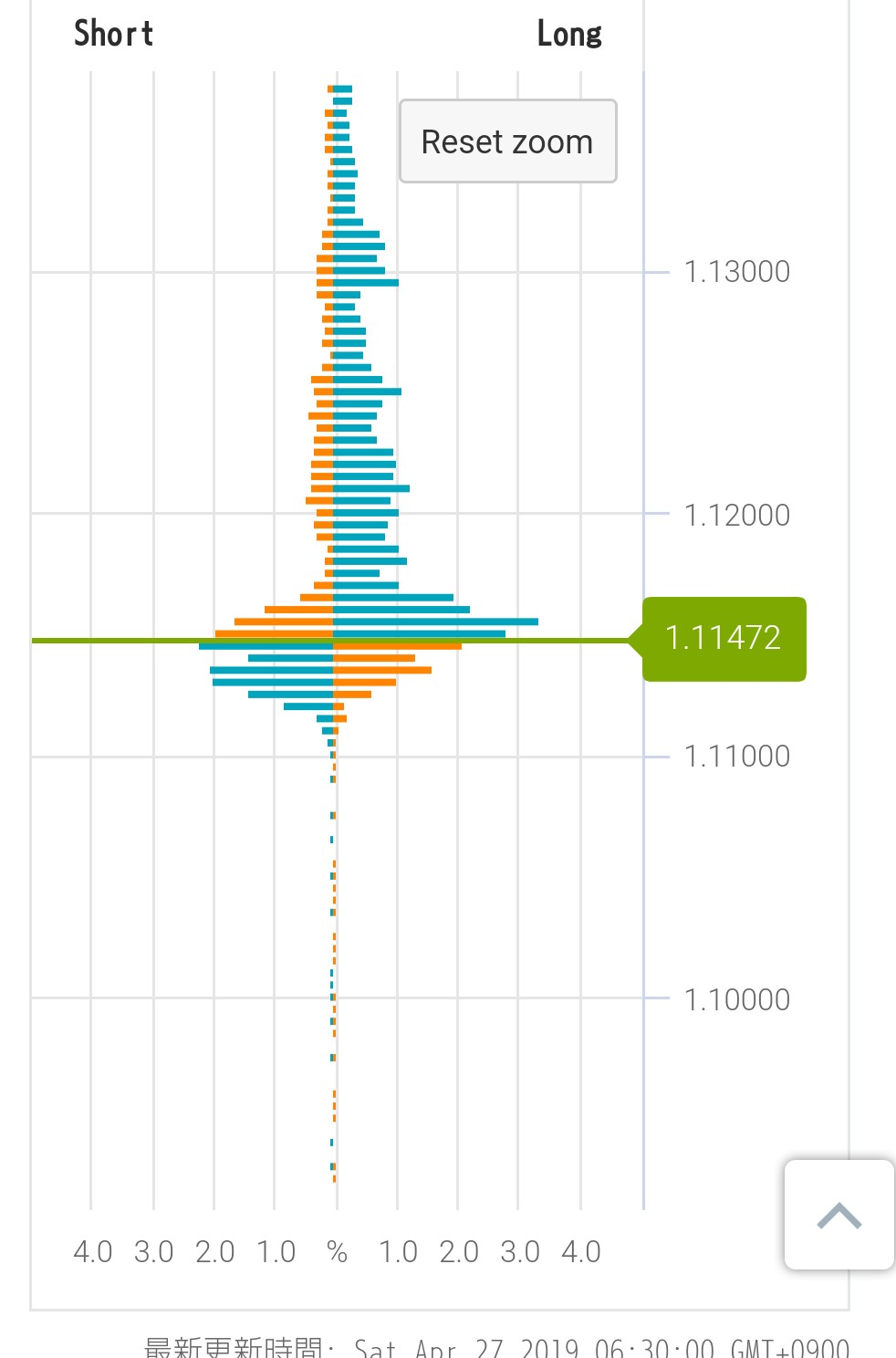Jump back to top with the up arrow
896x1358 pixels.
point(839,1215)
